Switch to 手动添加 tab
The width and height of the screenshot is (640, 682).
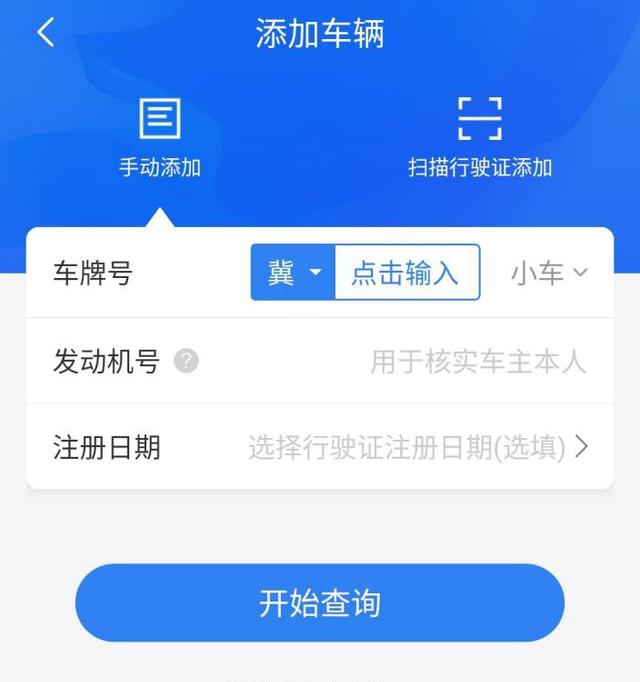160,139
